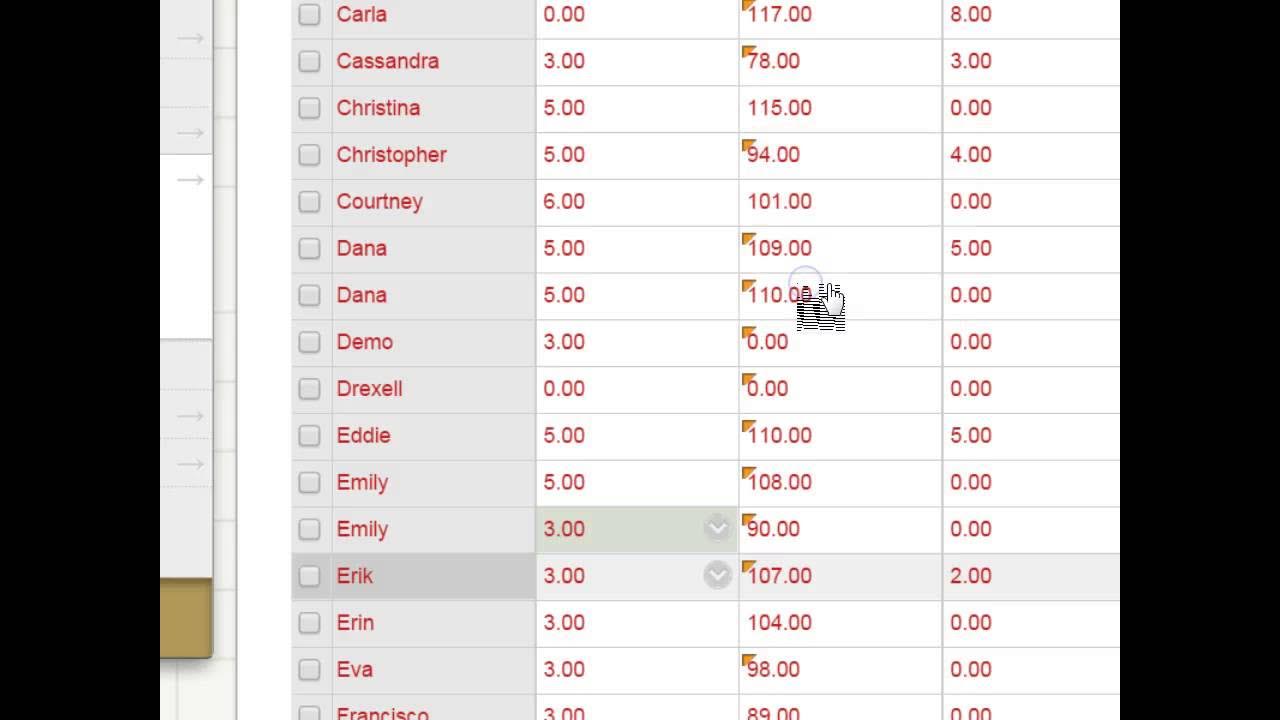Check the box for Erik
Screen dimensions: 1280x720
[x=309, y=576]
